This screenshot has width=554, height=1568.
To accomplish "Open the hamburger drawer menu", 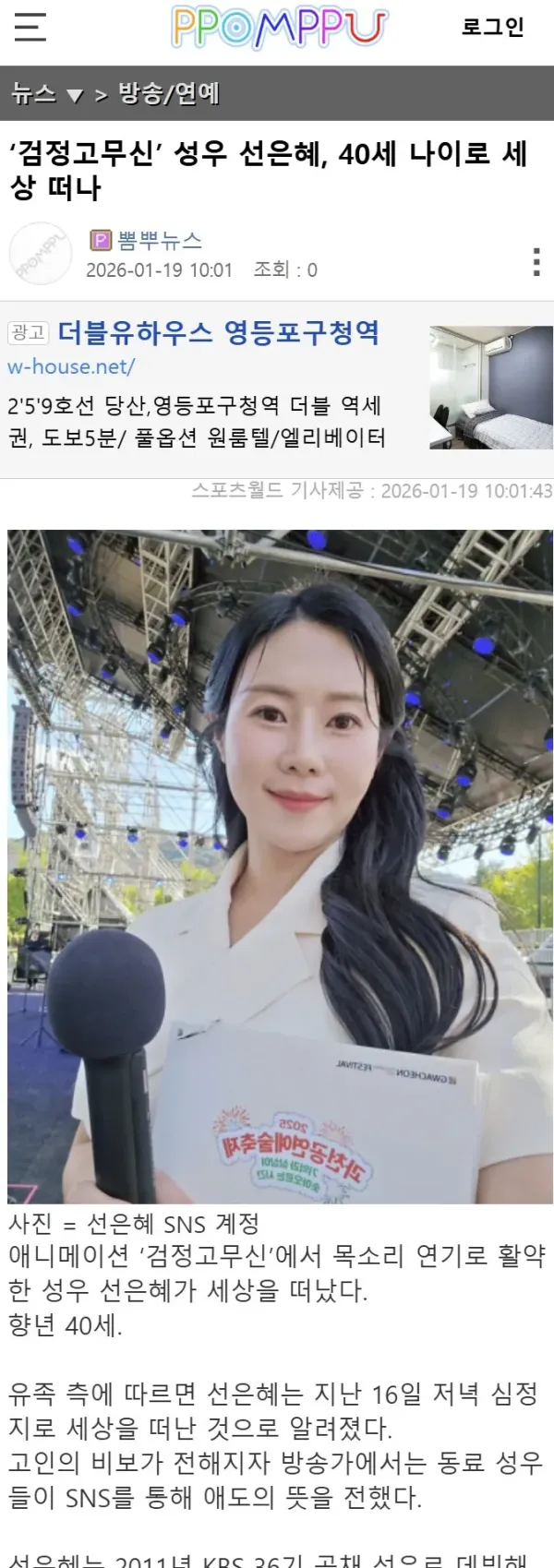I will [x=30, y=27].
